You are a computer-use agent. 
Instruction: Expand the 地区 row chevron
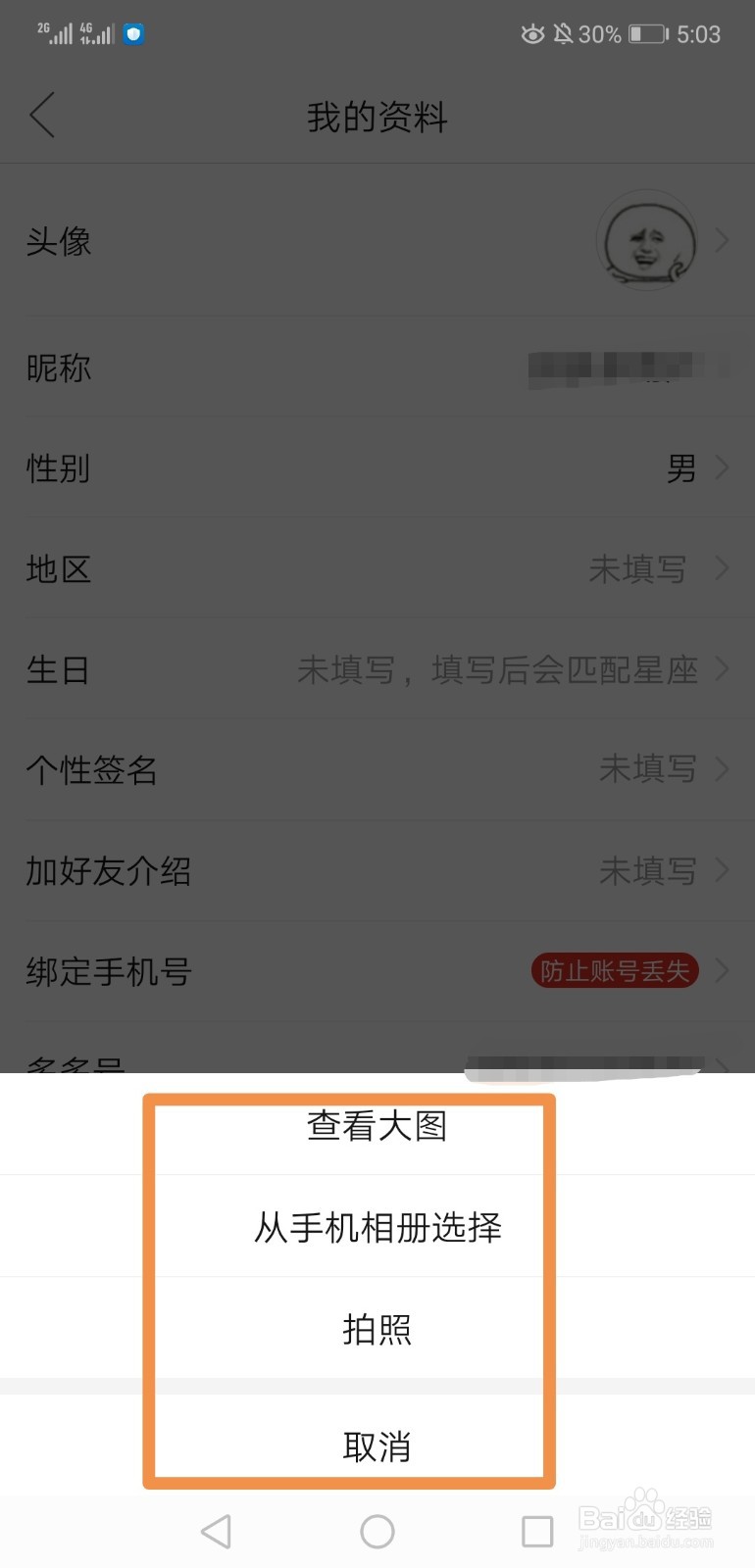[723, 568]
